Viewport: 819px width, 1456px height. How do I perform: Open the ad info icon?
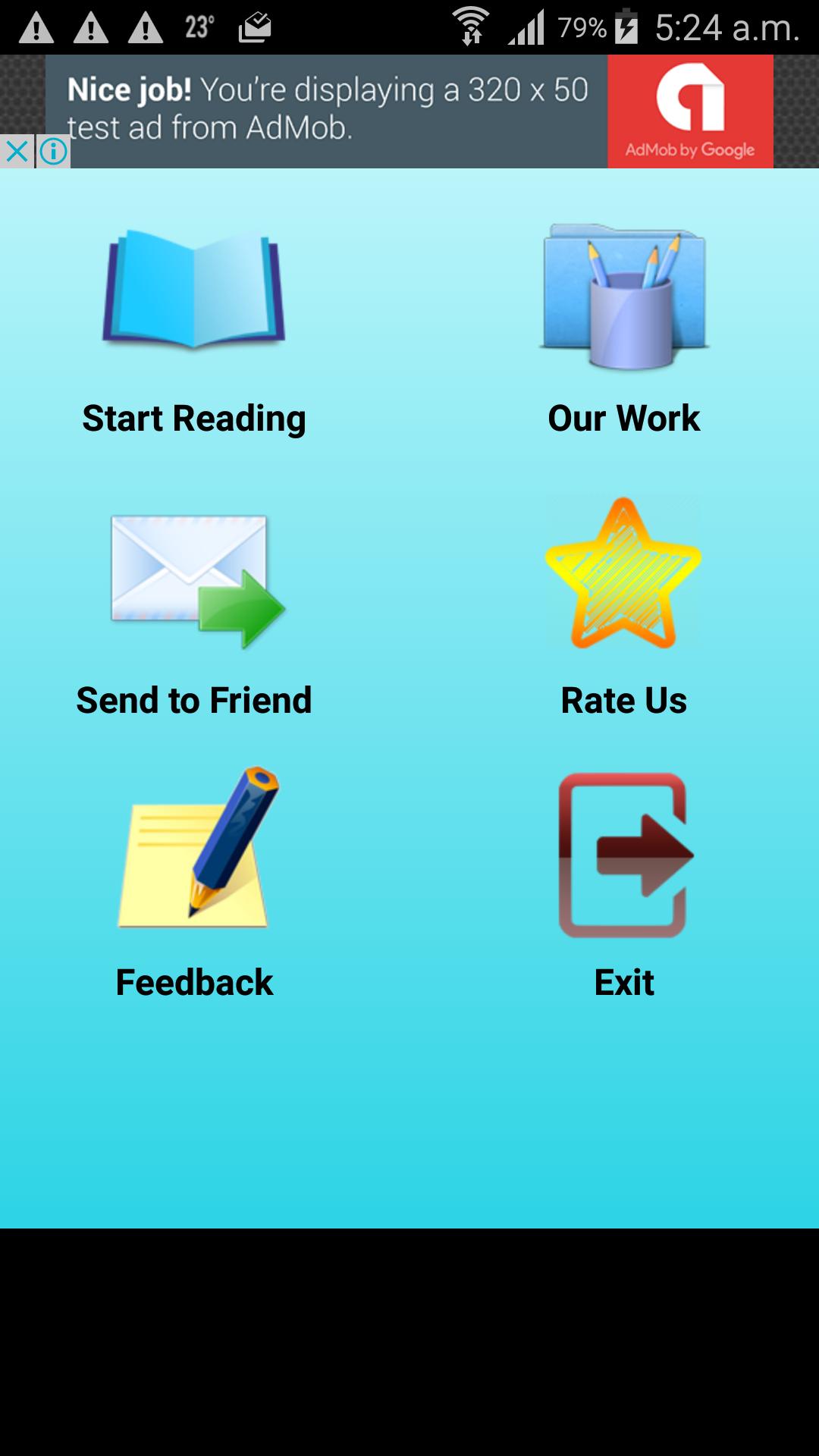53,152
